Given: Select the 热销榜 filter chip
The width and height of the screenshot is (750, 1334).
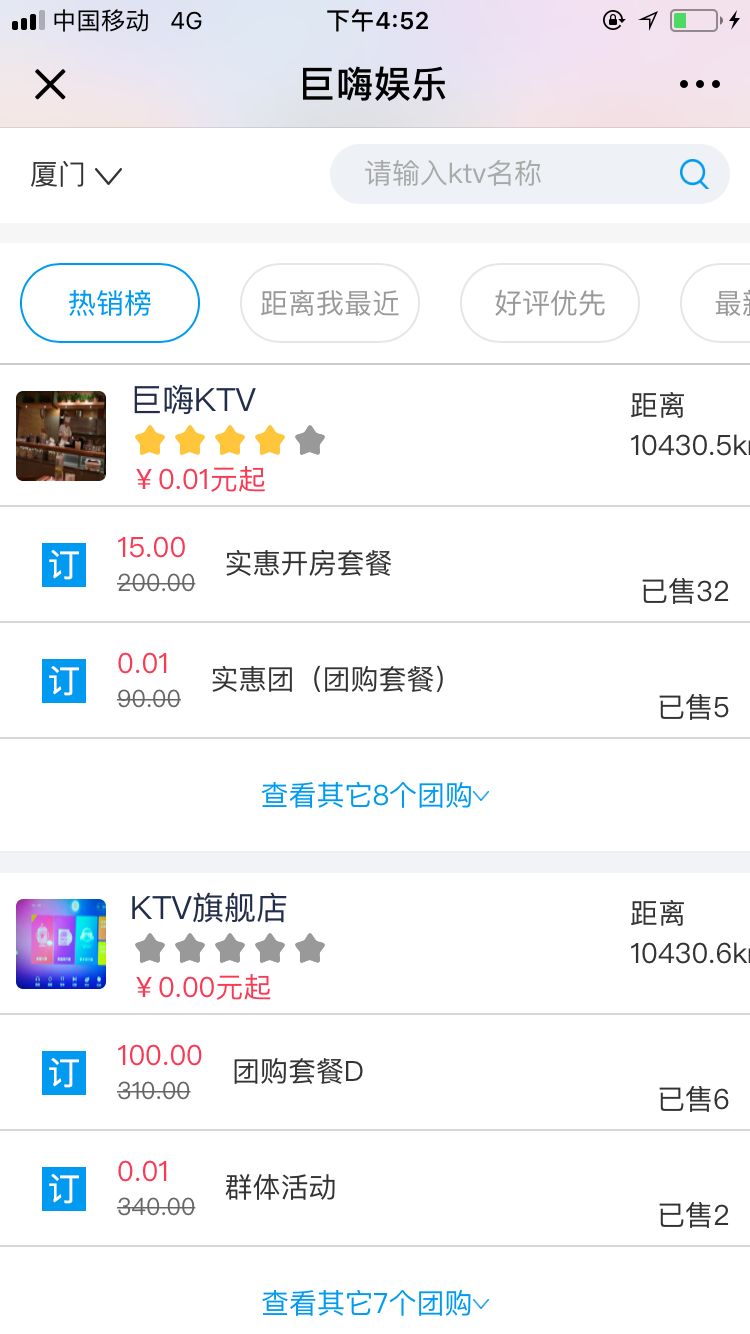Looking at the screenshot, I should [110, 303].
